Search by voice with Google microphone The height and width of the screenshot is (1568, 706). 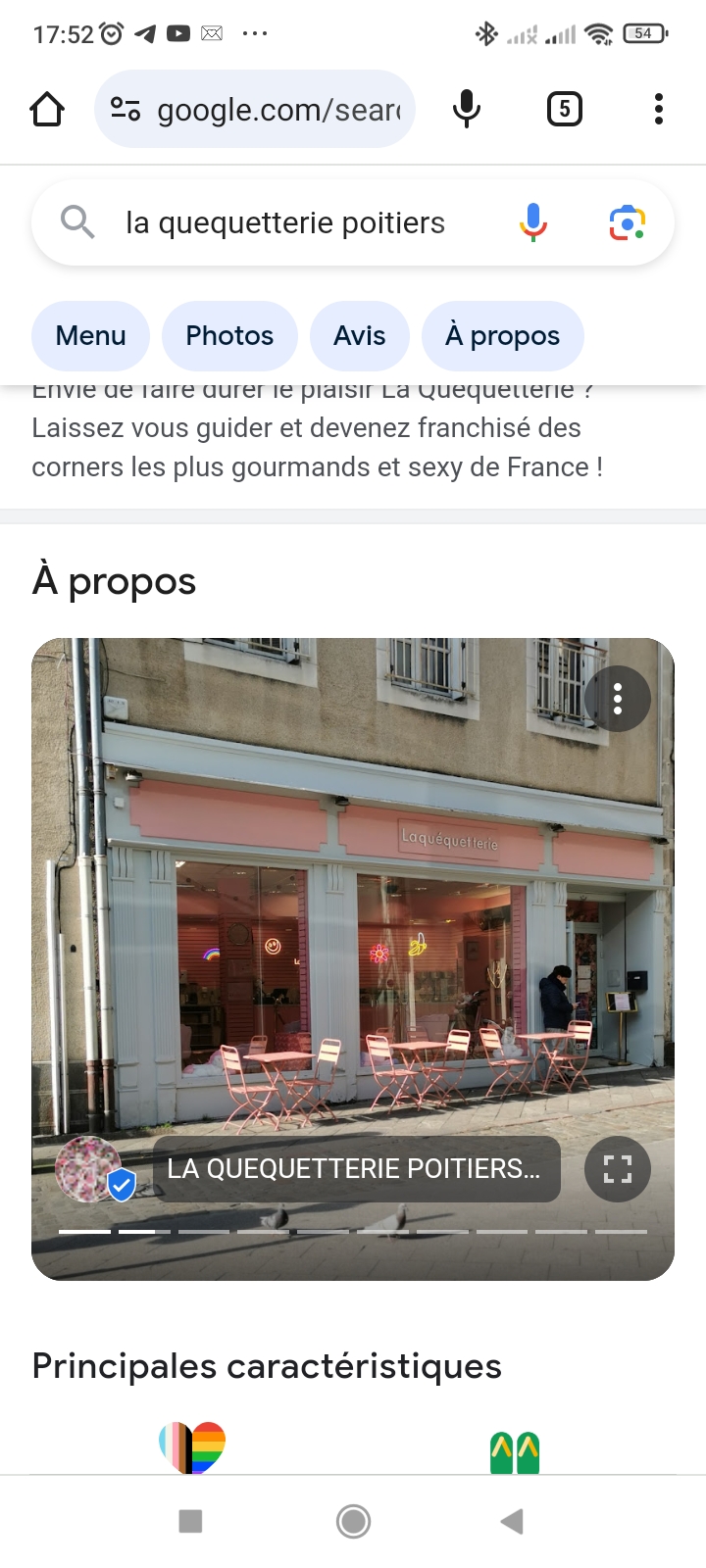532,223
